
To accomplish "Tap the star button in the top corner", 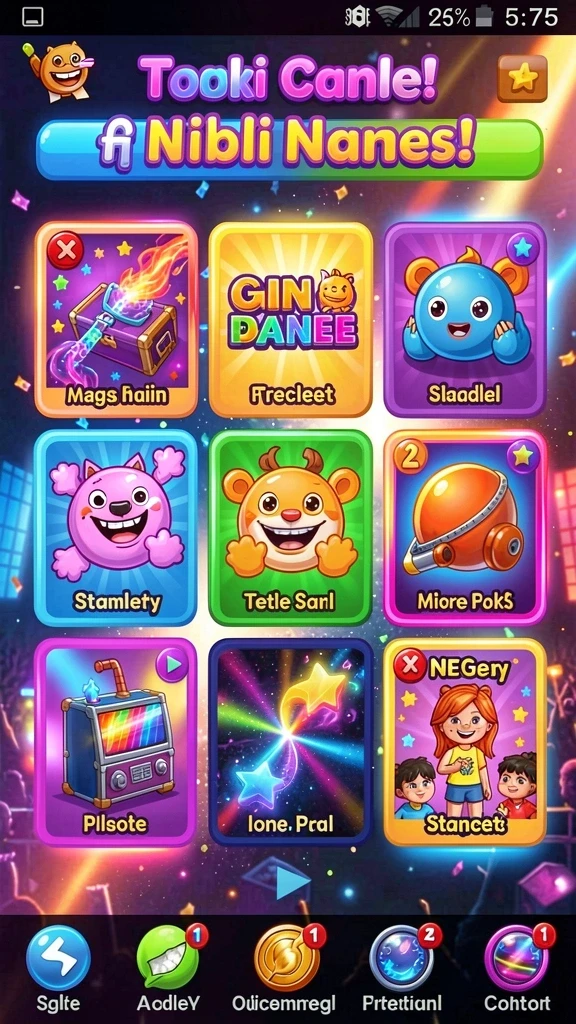I will 522,79.
